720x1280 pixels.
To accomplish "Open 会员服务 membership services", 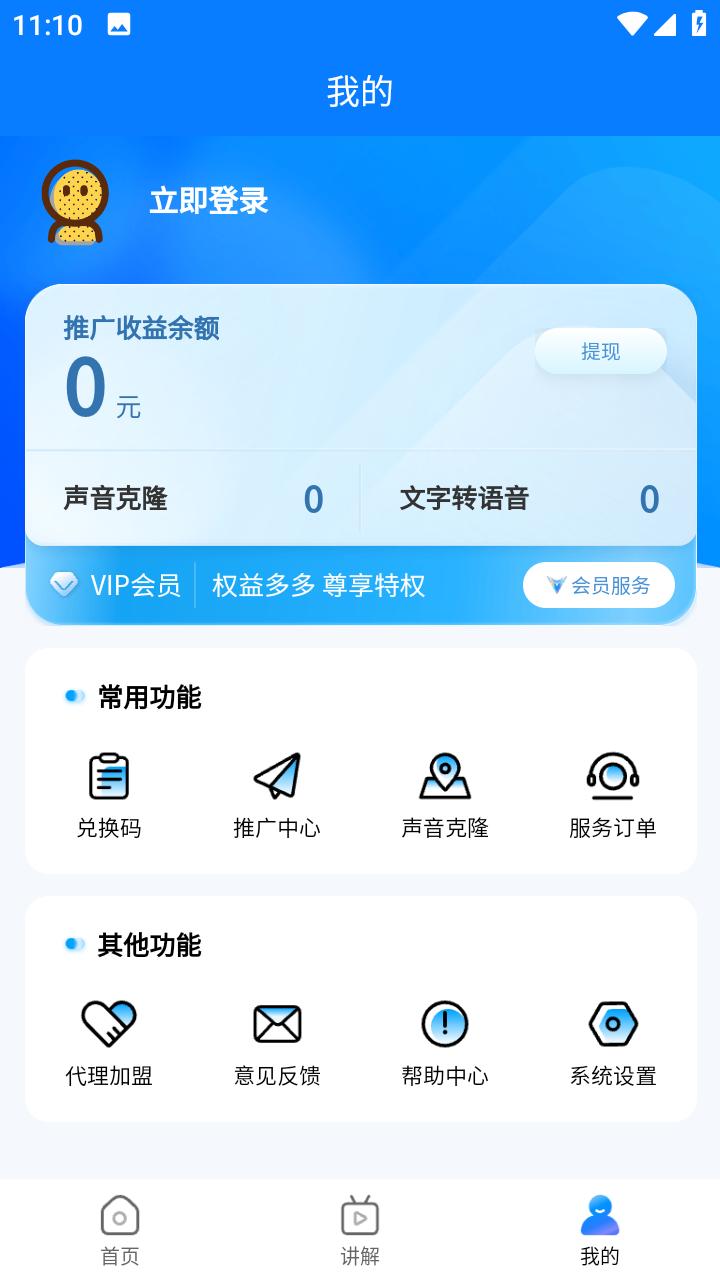I will coord(598,585).
